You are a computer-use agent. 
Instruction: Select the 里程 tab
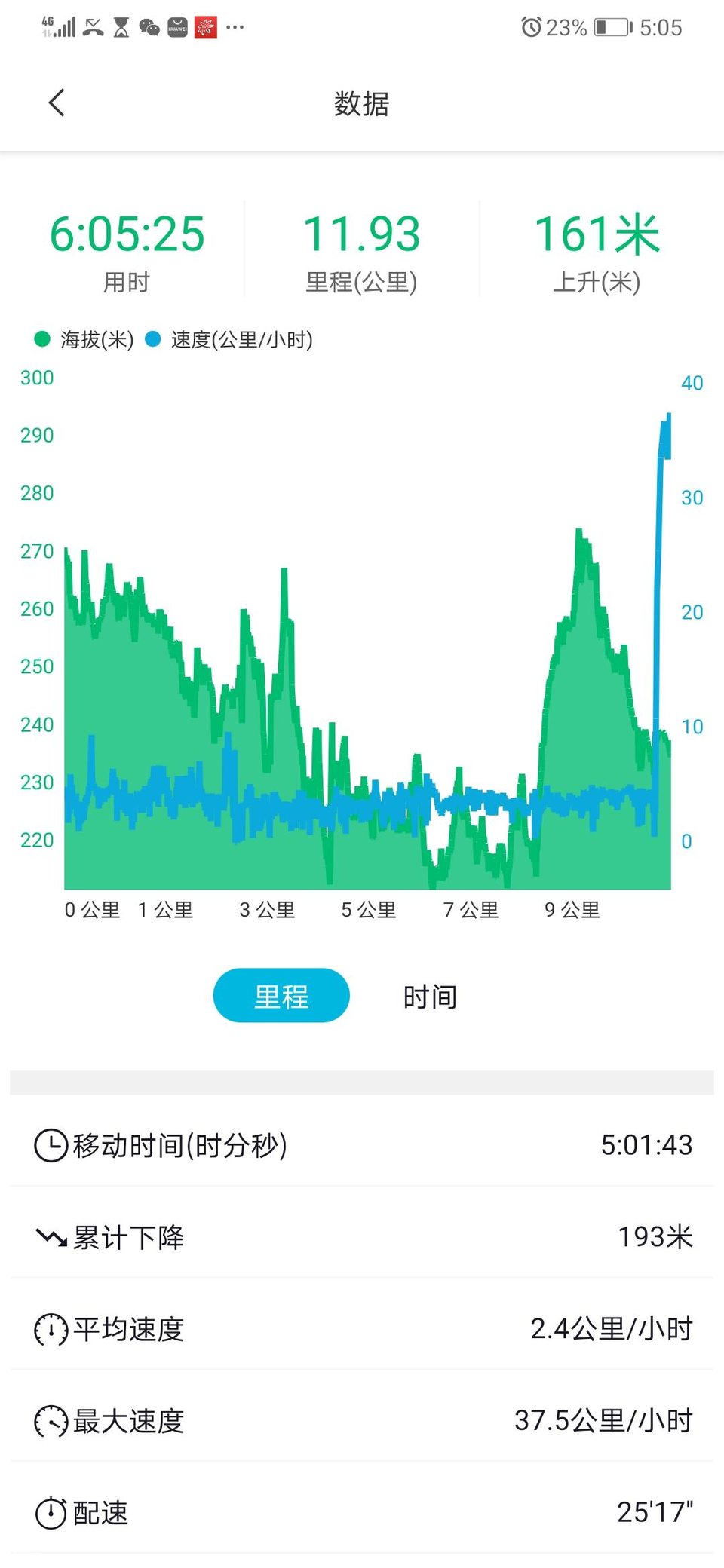point(281,996)
